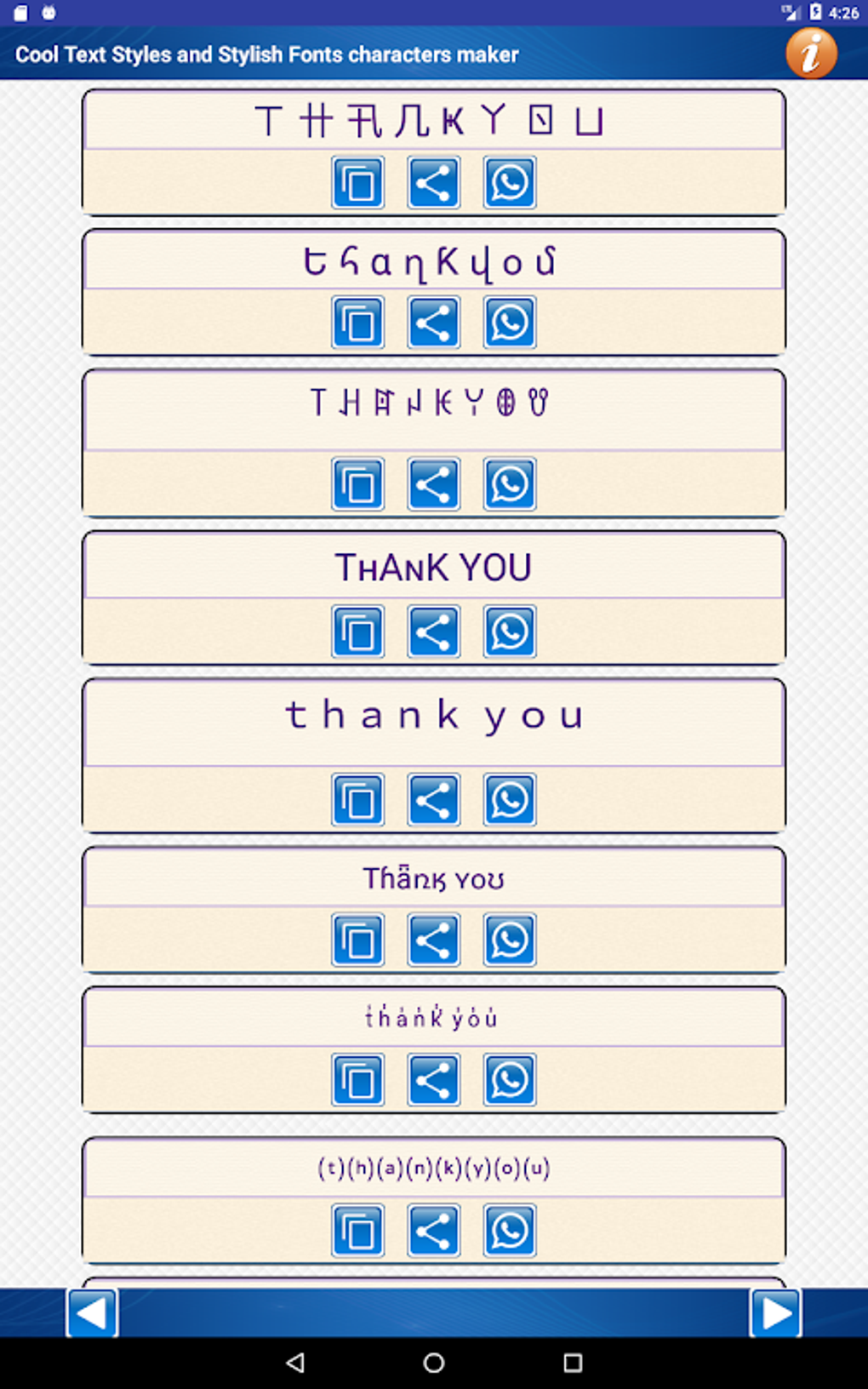The image size is (868, 1389).
Task: Select the spaced thank you text preview
Action: [x=434, y=715]
